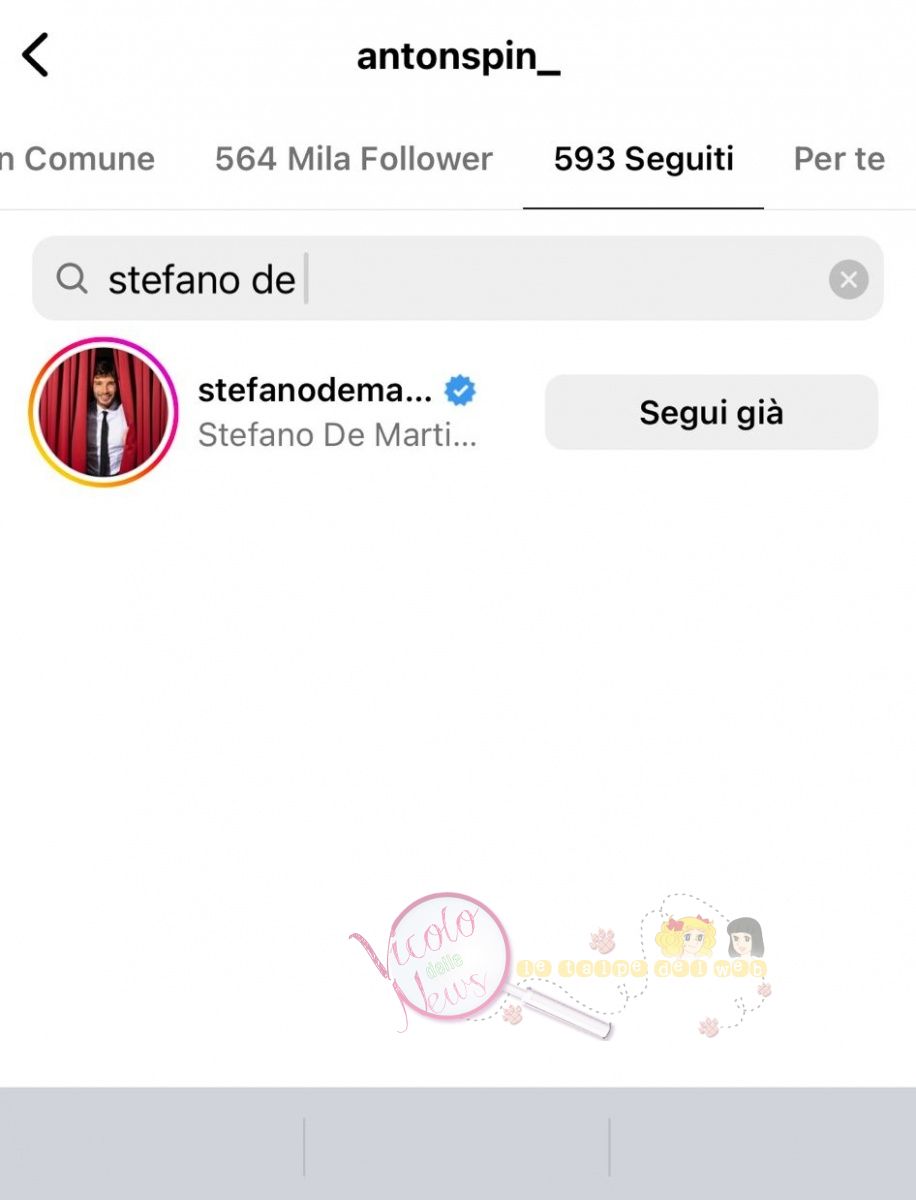Open the Per te tab
This screenshot has width=916, height=1200.
(x=840, y=159)
